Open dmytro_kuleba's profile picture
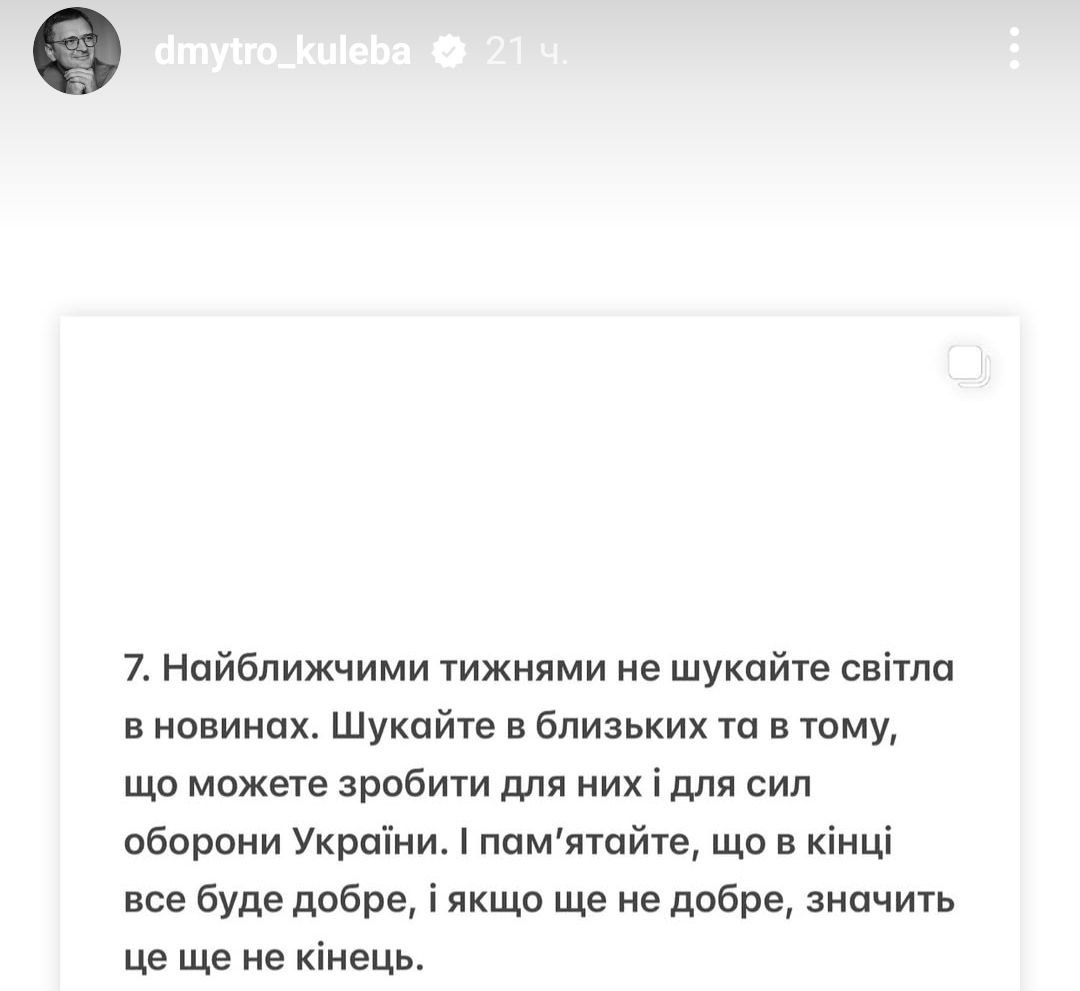 point(77,51)
